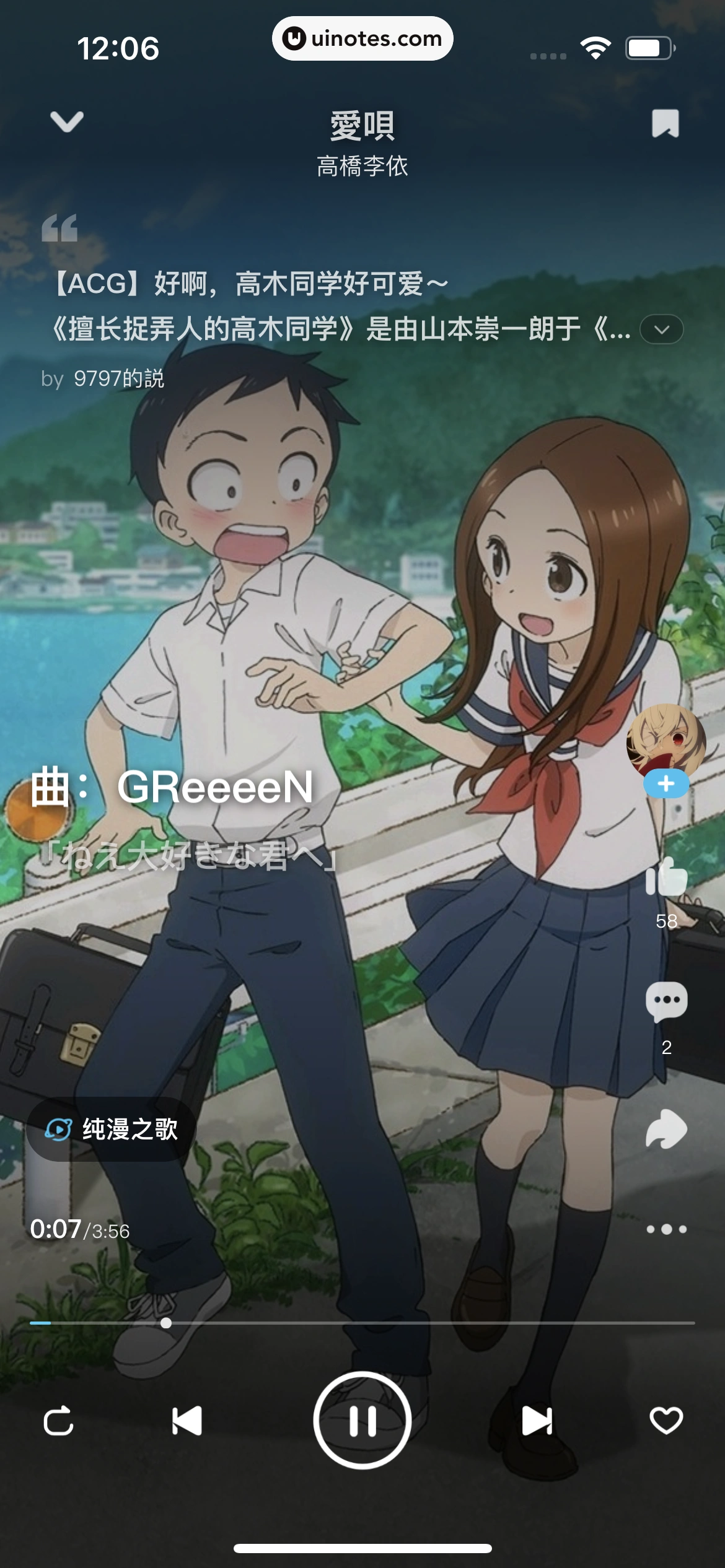Favorite the song with the heart
The width and height of the screenshot is (725, 1568).
coord(666,1421)
